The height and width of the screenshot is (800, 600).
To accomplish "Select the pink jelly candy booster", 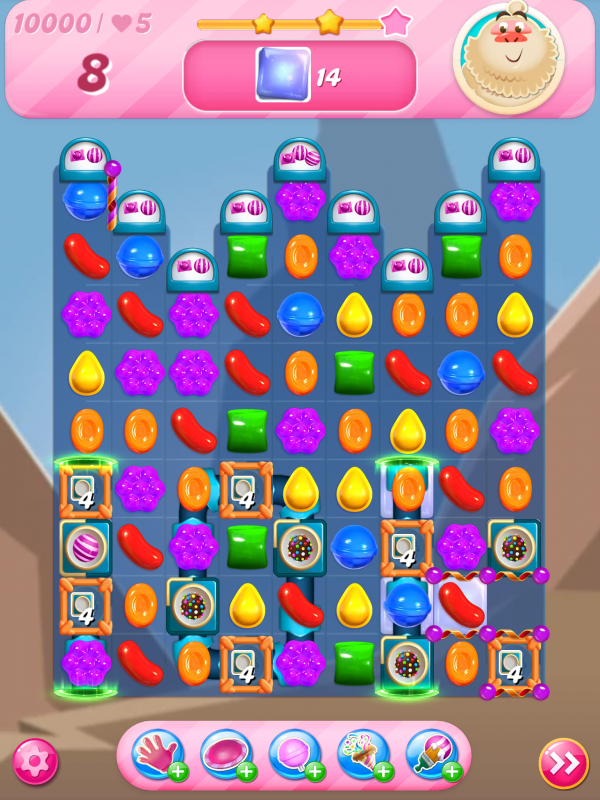I will [225, 755].
